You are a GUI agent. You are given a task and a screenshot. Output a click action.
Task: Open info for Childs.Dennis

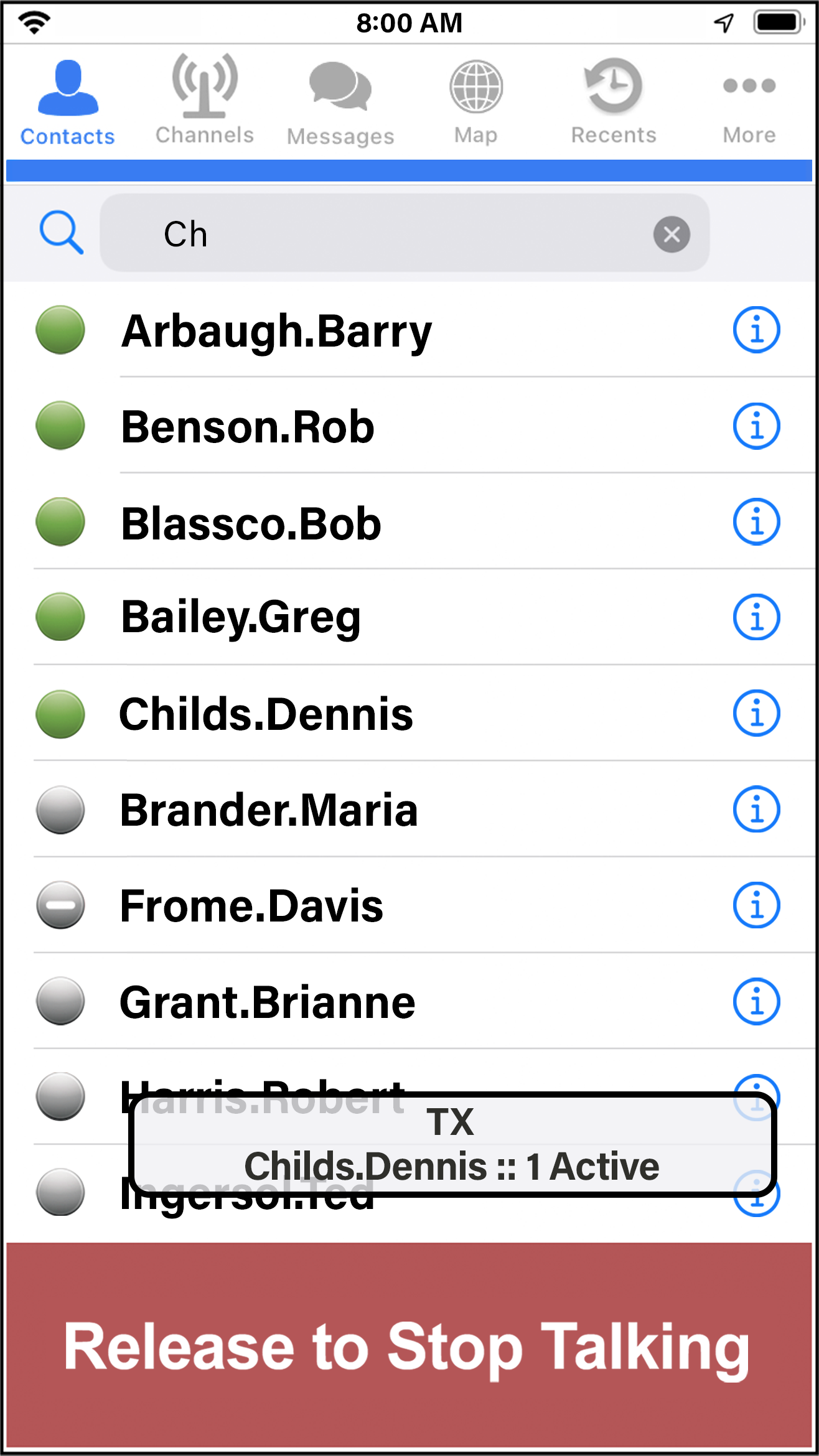tap(756, 713)
